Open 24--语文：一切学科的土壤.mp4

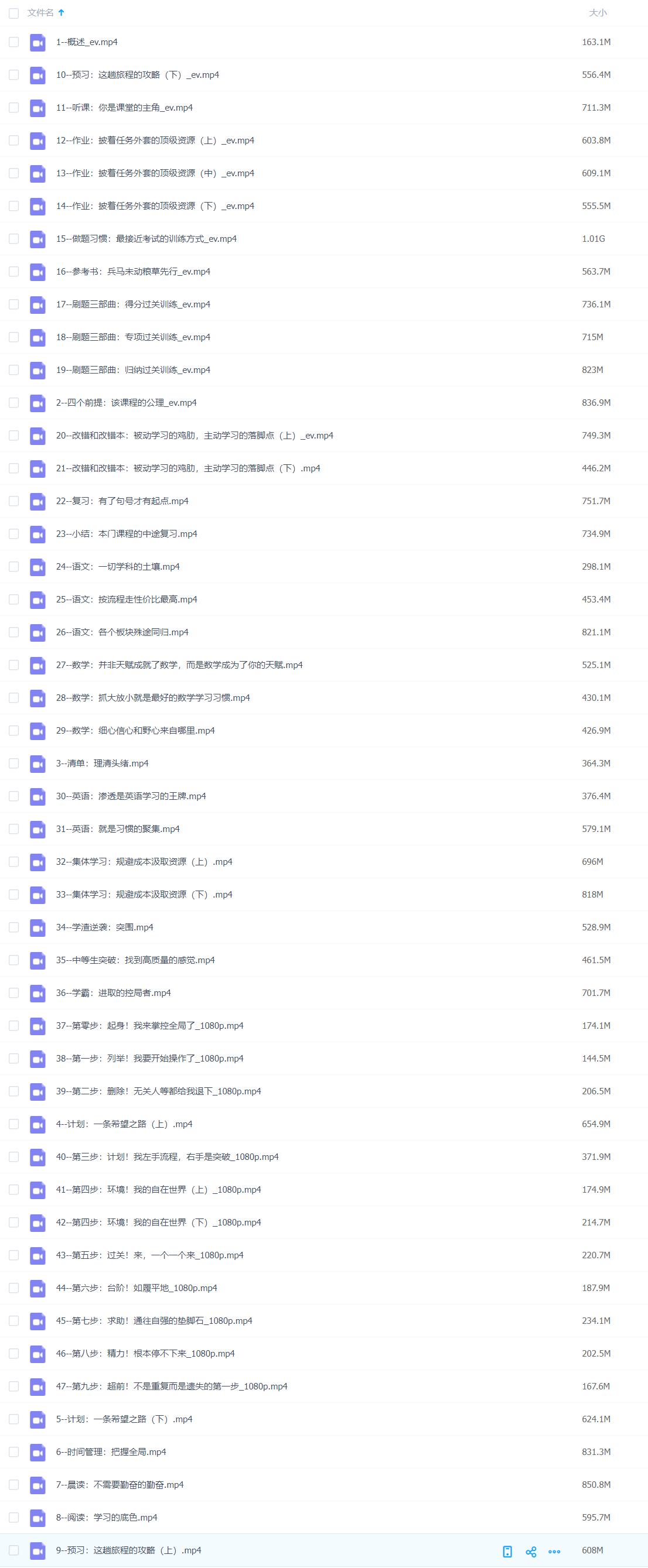click(x=118, y=567)
